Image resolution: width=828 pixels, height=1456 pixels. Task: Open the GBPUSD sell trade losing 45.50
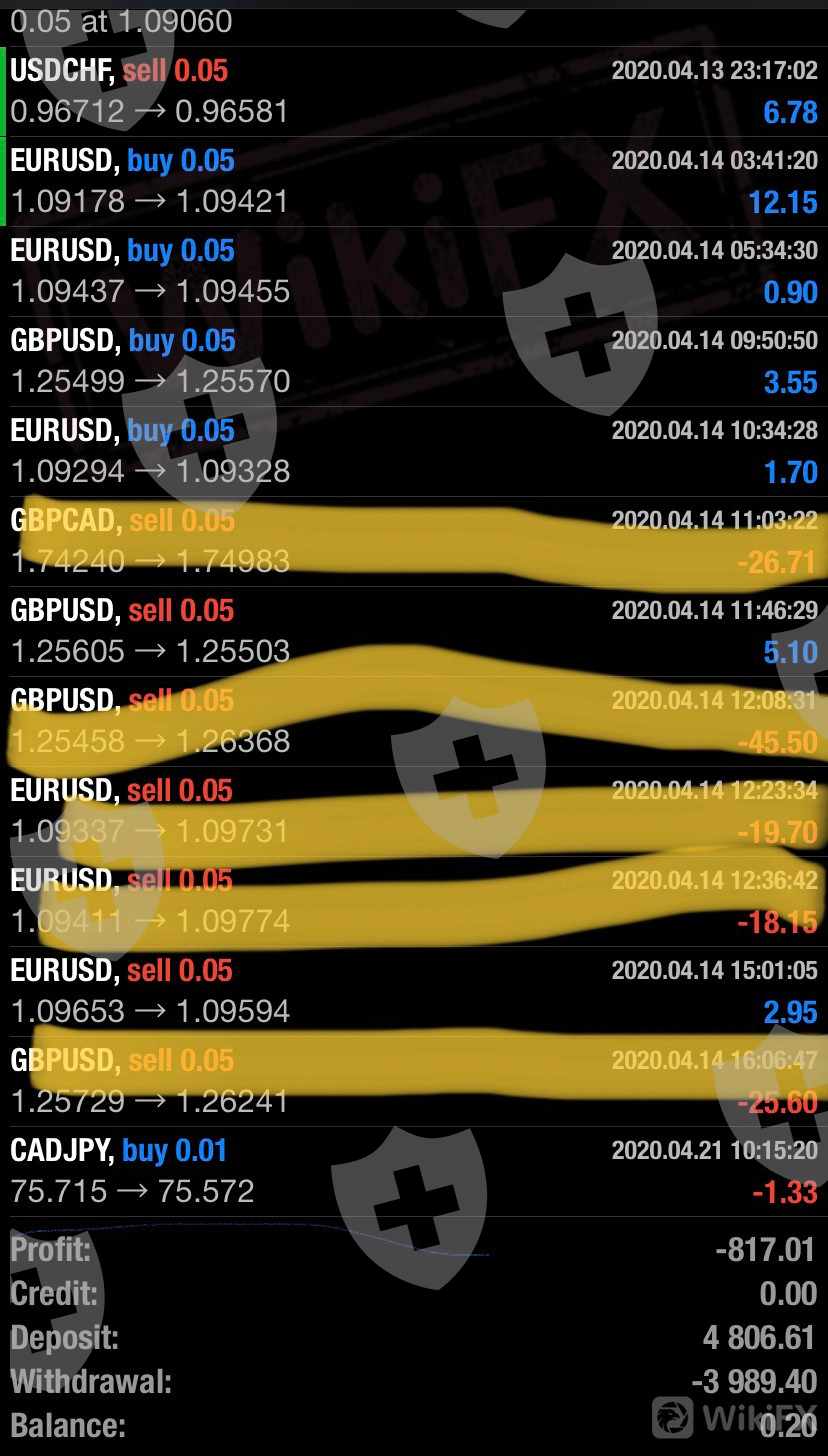414,721
